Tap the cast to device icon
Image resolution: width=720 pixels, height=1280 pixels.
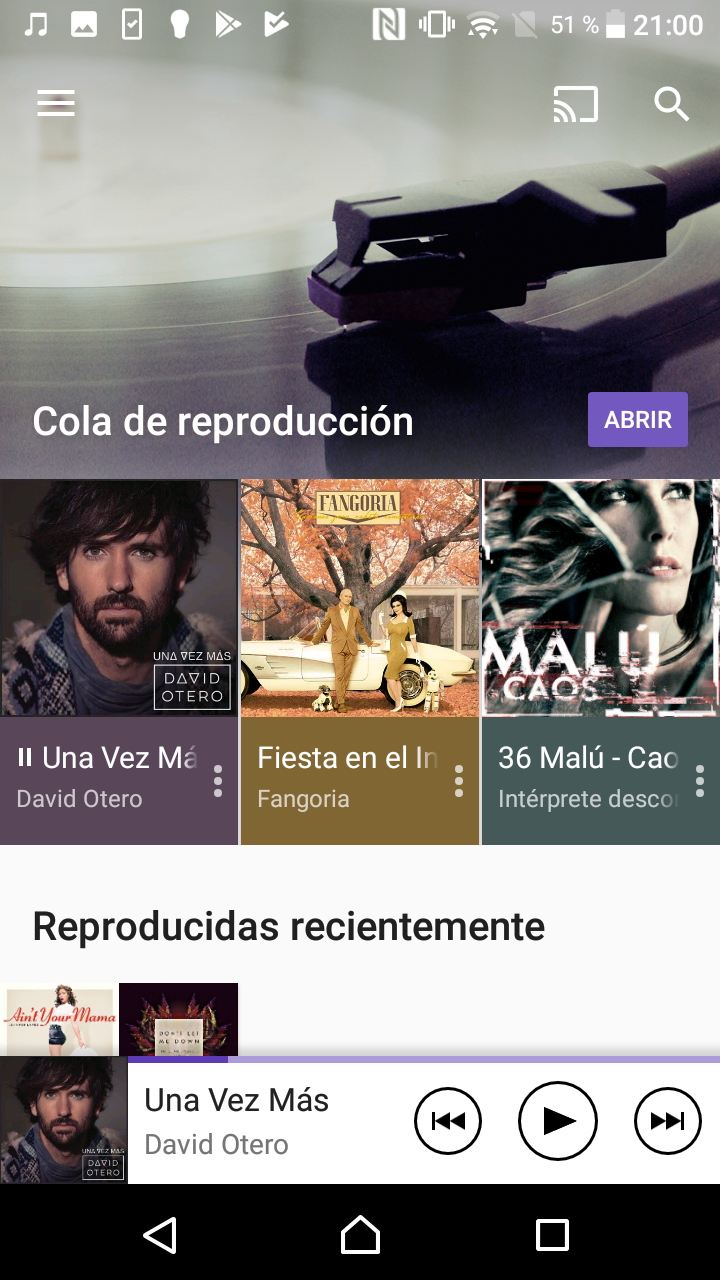click(x=575, y=104)
